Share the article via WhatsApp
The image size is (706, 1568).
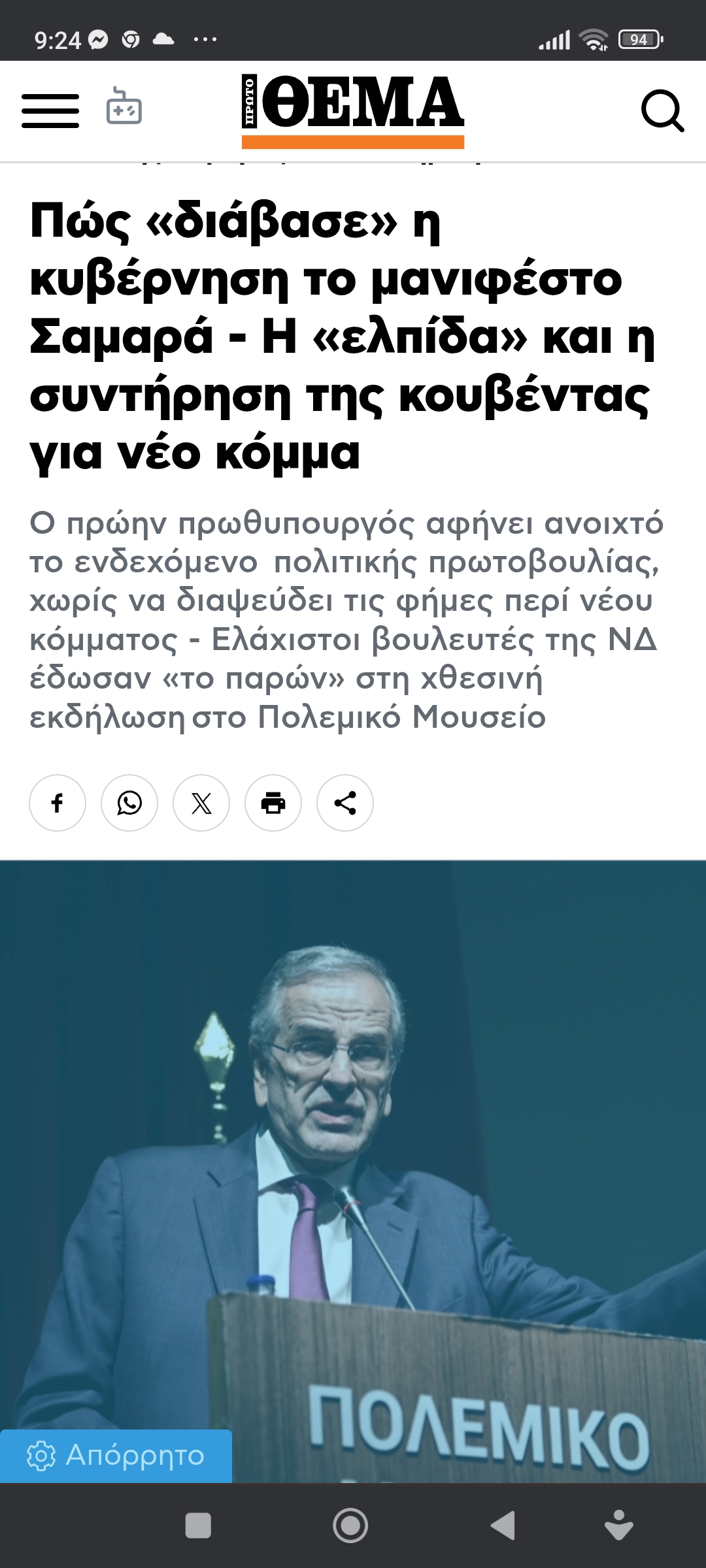[x=129, y=803]
